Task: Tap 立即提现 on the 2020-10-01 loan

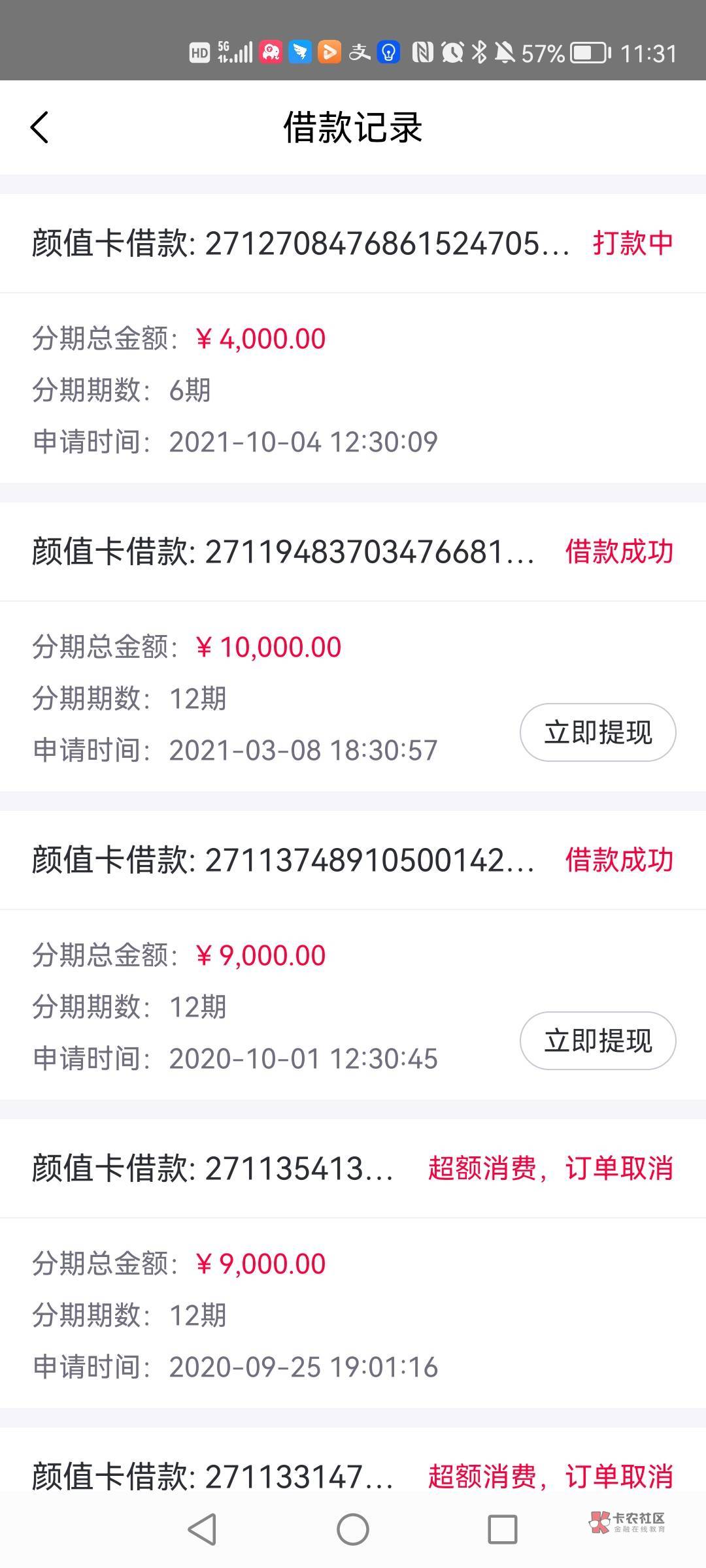Action: pos(597,1041)
